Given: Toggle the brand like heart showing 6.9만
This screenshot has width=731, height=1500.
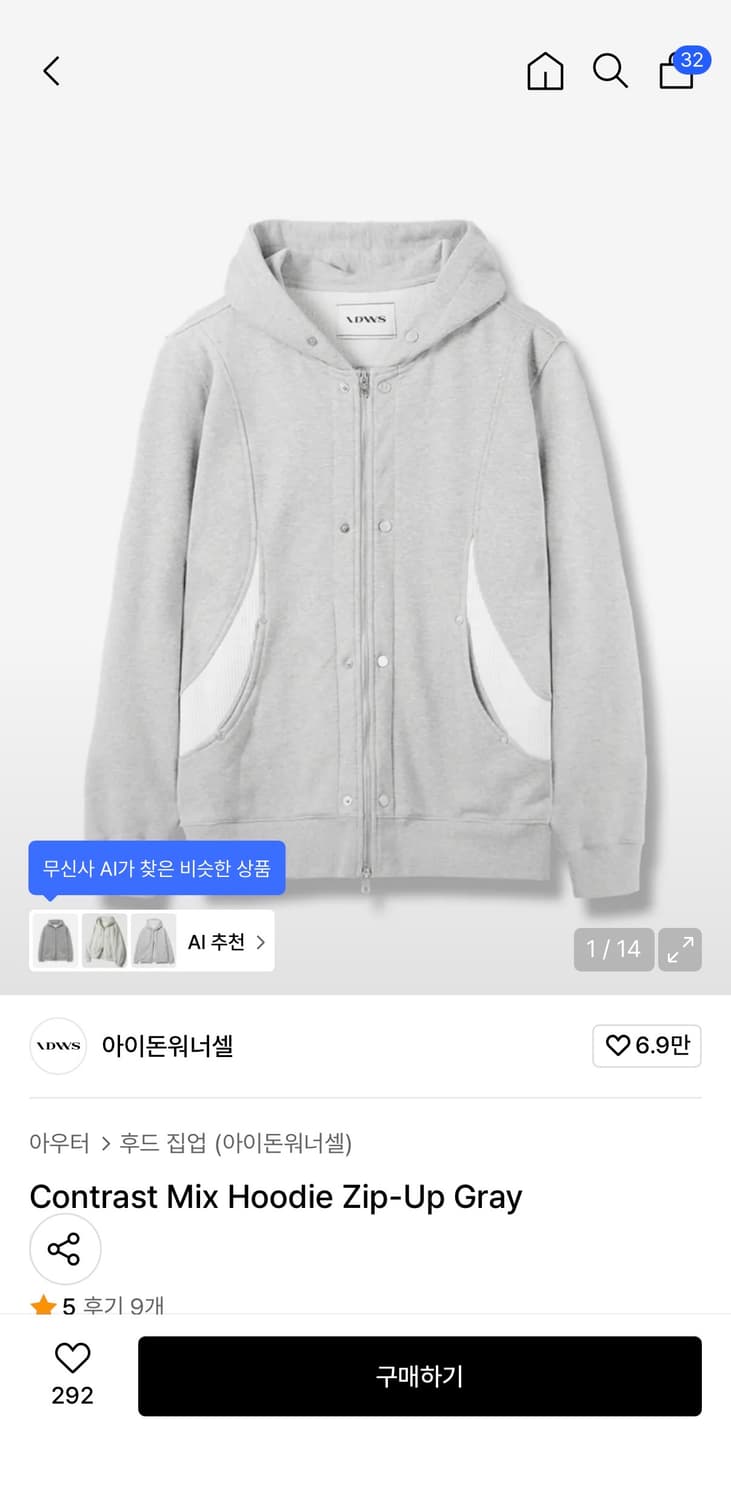Looking at the screenshot, I should pos(647,1045).
